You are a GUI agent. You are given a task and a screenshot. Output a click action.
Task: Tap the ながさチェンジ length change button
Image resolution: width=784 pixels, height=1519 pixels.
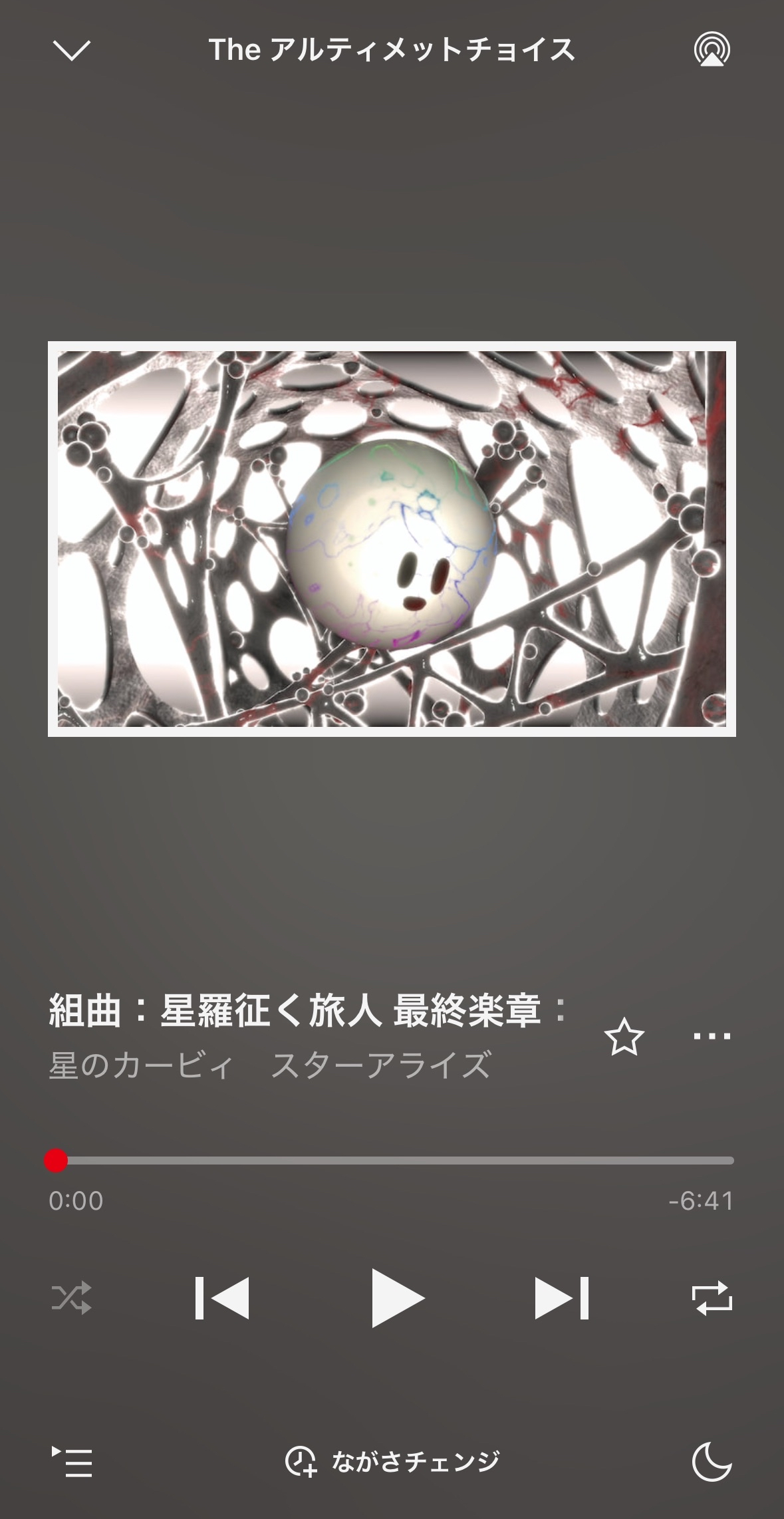(x=392, y=1462)
